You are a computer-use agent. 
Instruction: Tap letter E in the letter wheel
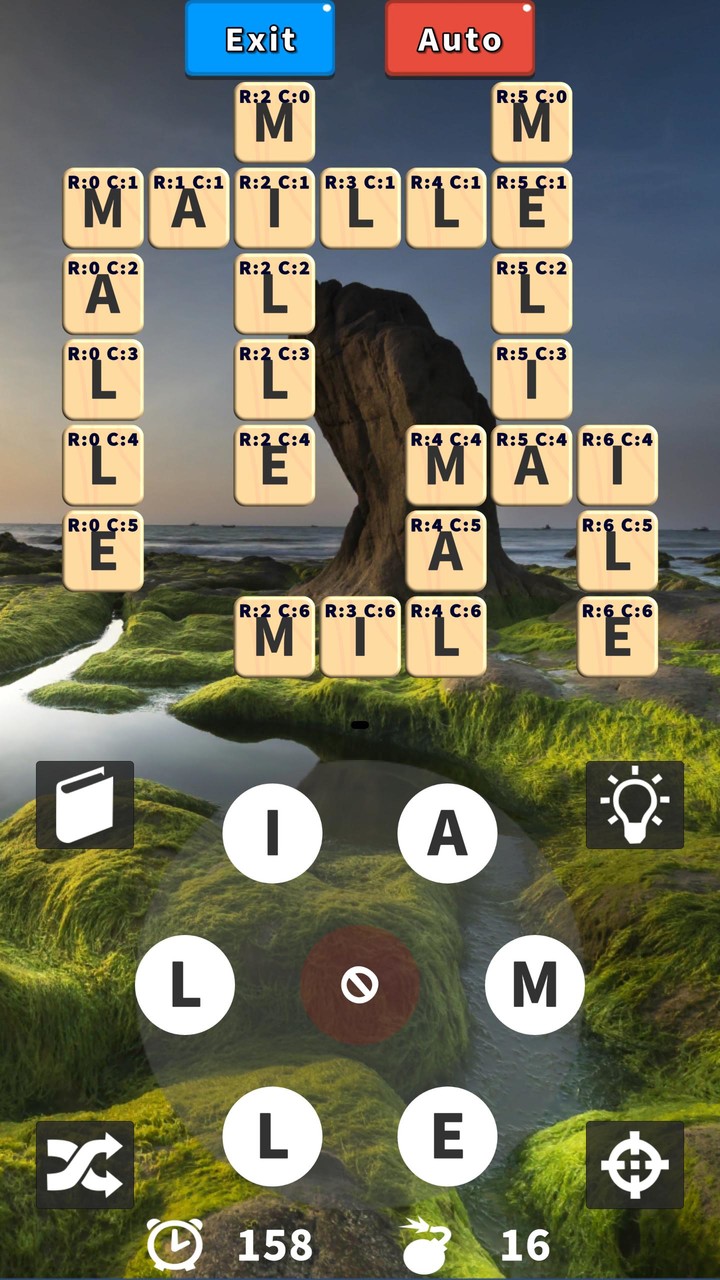click(447, 1135)
